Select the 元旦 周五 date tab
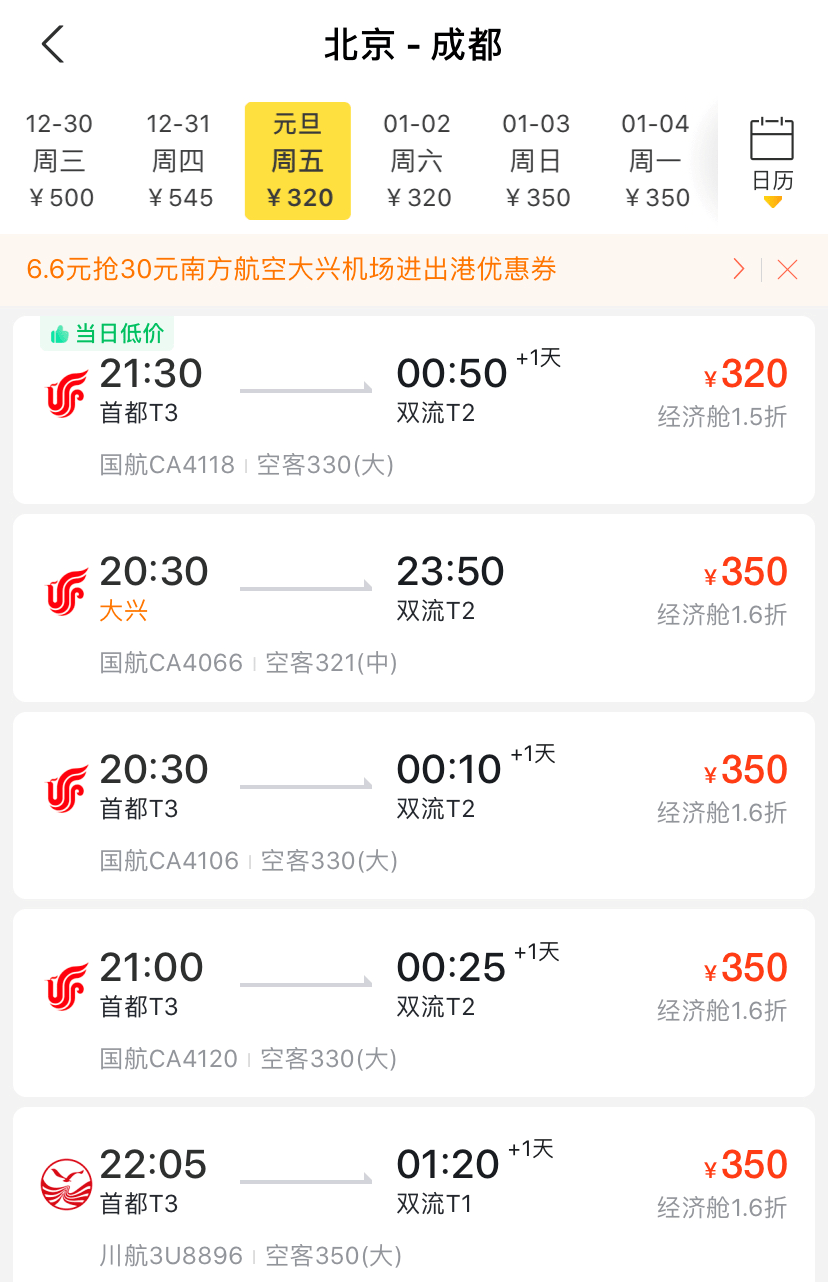Image resolution: width=828 pixels, height=1282 pixels. 298,160
